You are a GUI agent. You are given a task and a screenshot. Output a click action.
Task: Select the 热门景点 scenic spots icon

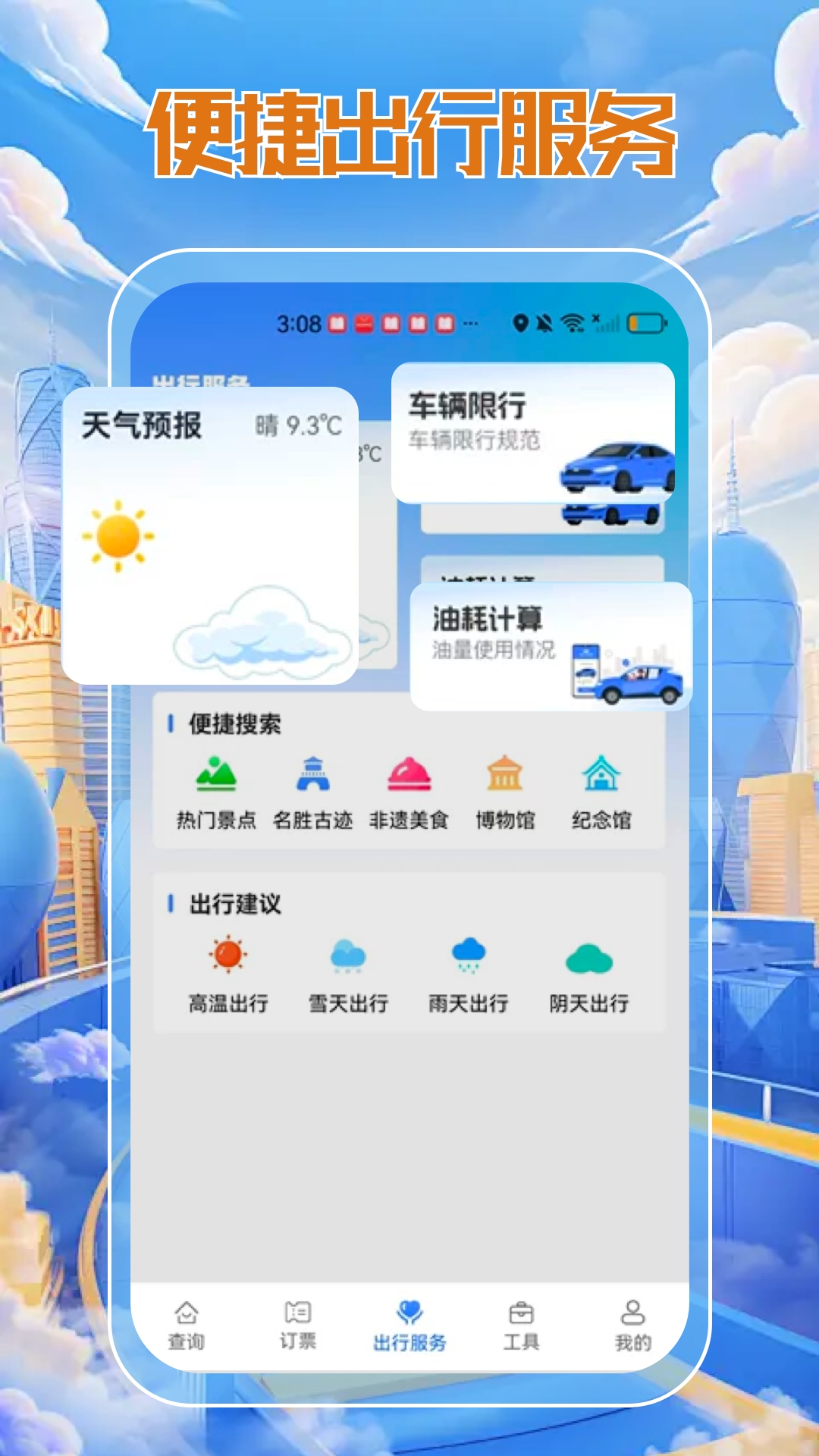pos(215,774)
